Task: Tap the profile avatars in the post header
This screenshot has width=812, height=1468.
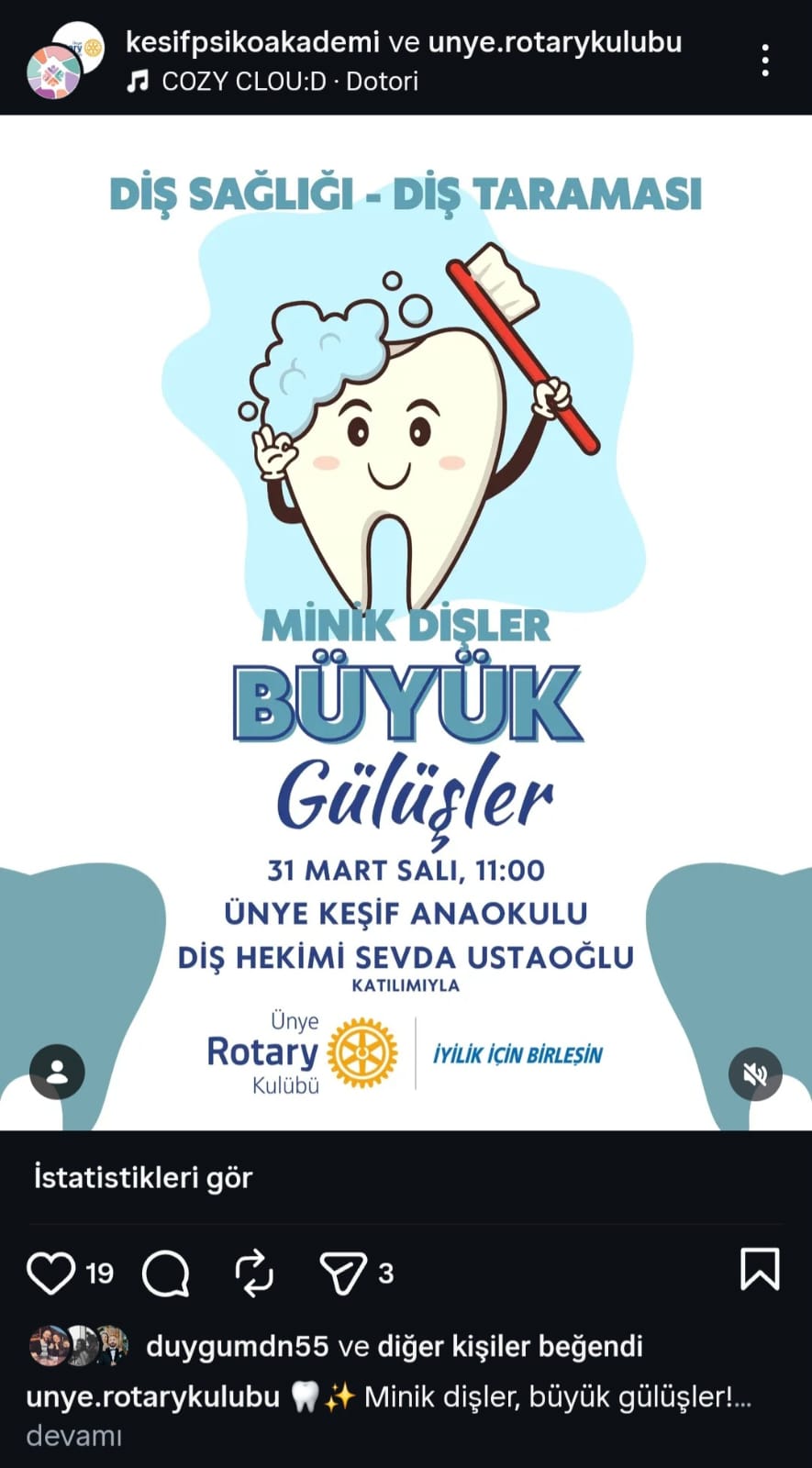Action: tap(64, 61)
